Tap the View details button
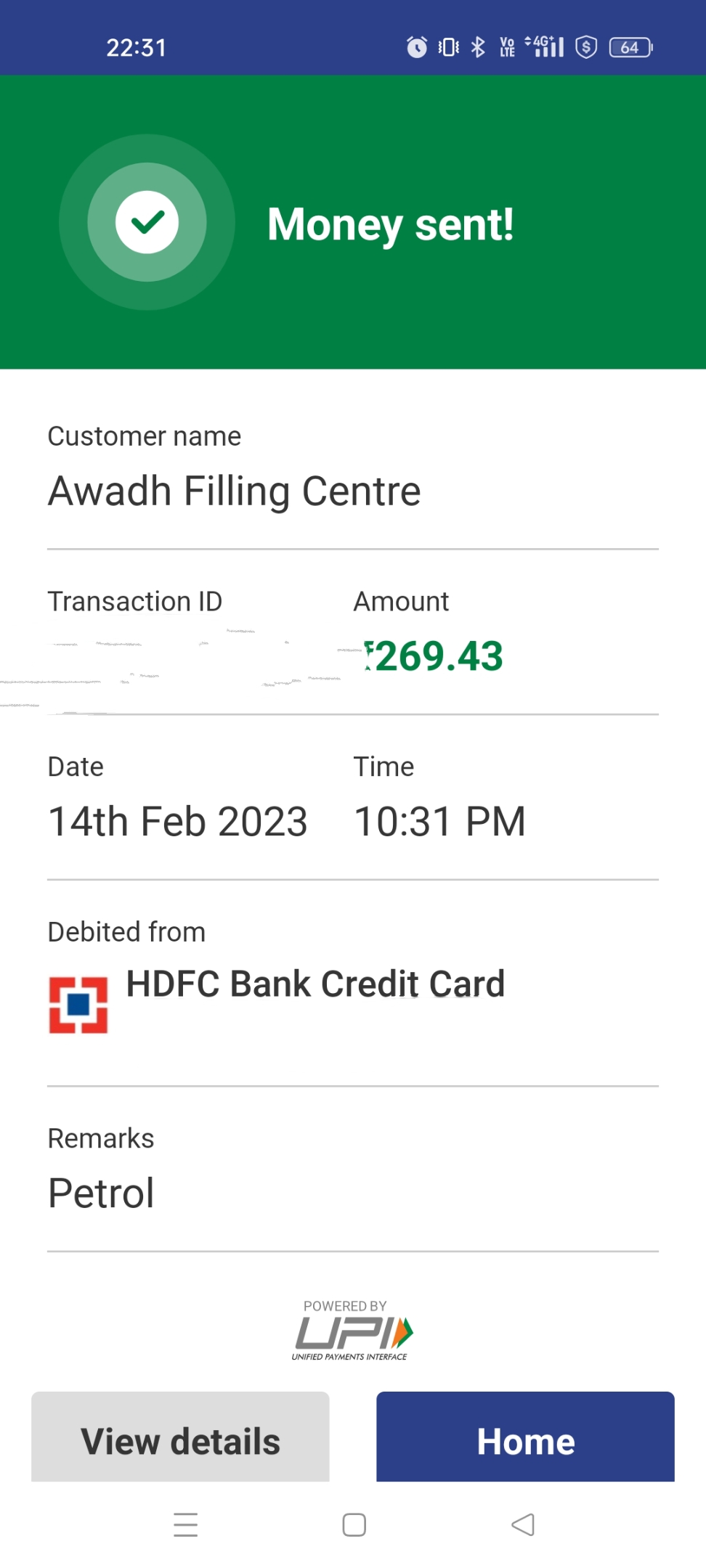This screenshot has height=1568, width=706. [x=180, y=1437]
